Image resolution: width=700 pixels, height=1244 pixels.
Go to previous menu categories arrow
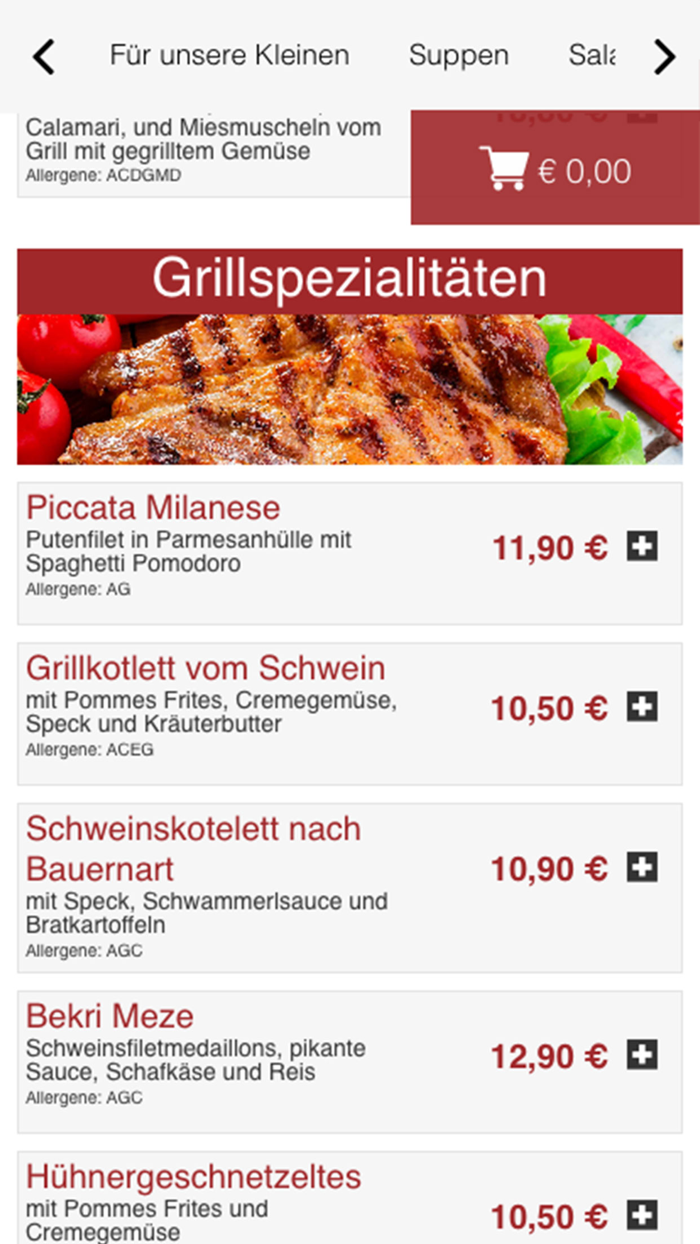point(43,57)
